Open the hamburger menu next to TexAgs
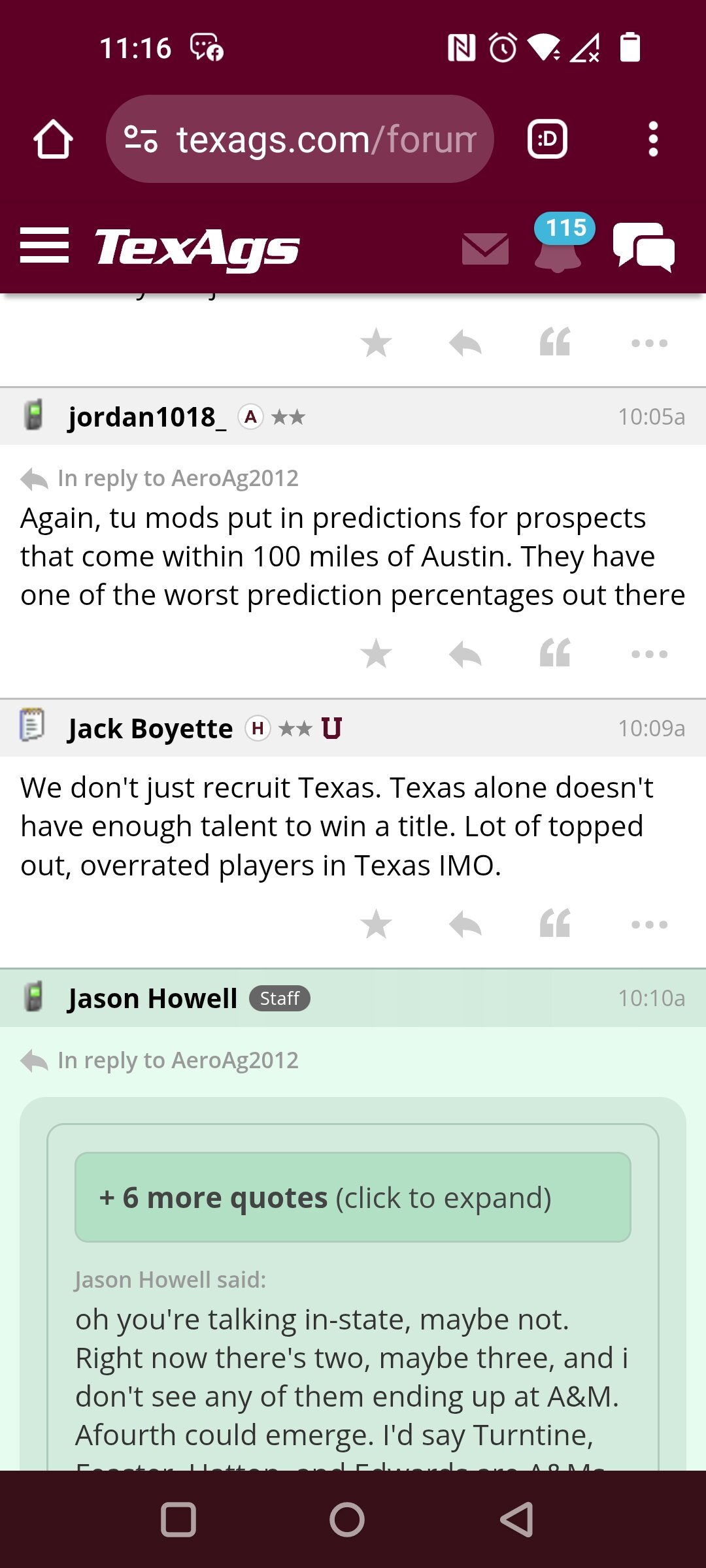This screenshot has width=706, height=1568. coord(44,246)
